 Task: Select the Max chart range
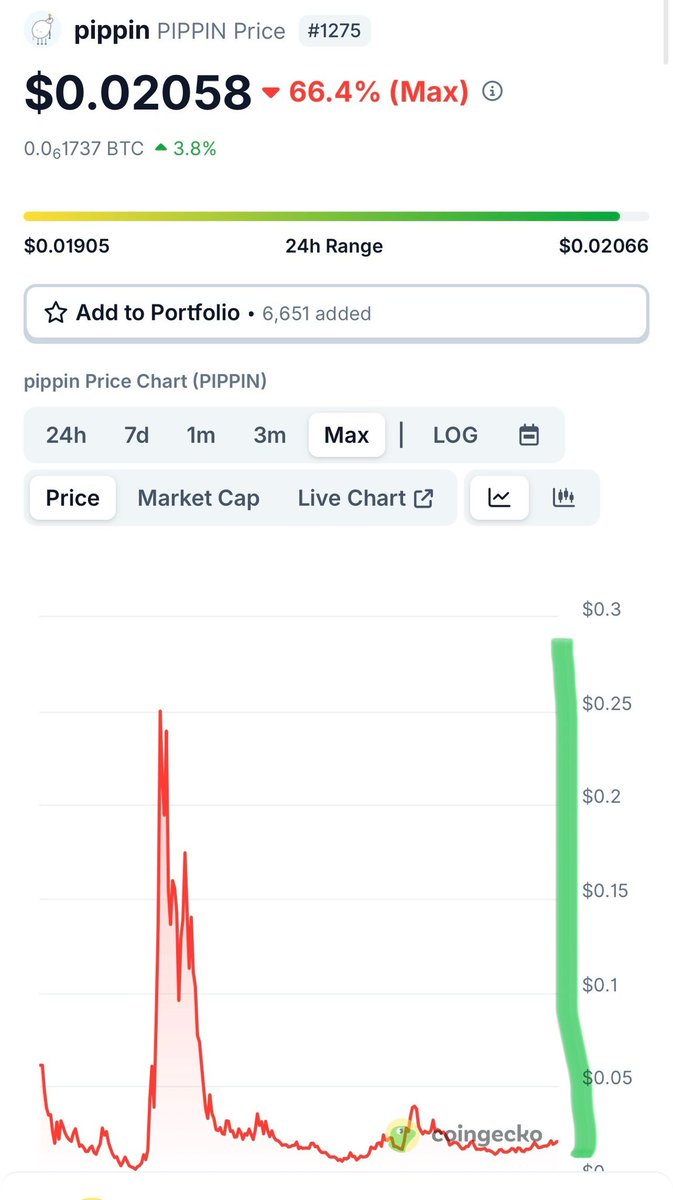coord(347,435)
